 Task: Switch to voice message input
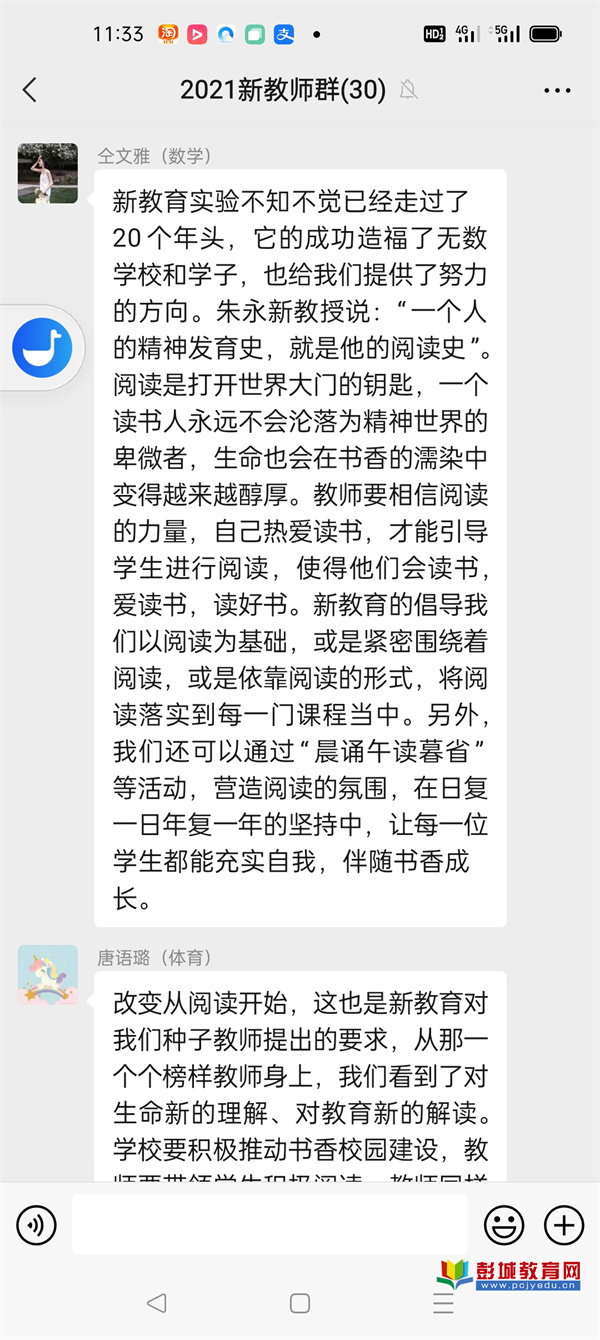37,1225
